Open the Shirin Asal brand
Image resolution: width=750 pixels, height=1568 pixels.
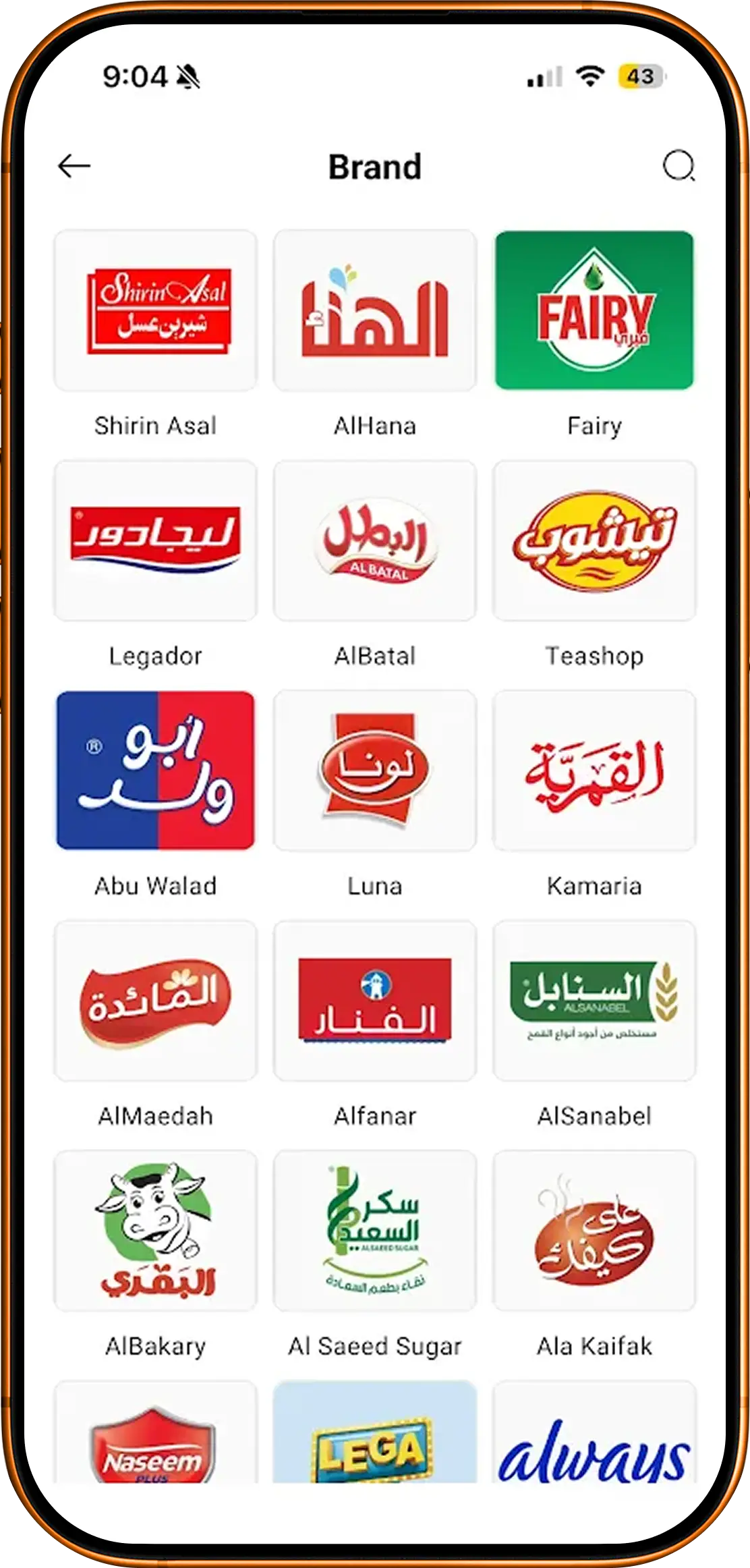point(156,310)
